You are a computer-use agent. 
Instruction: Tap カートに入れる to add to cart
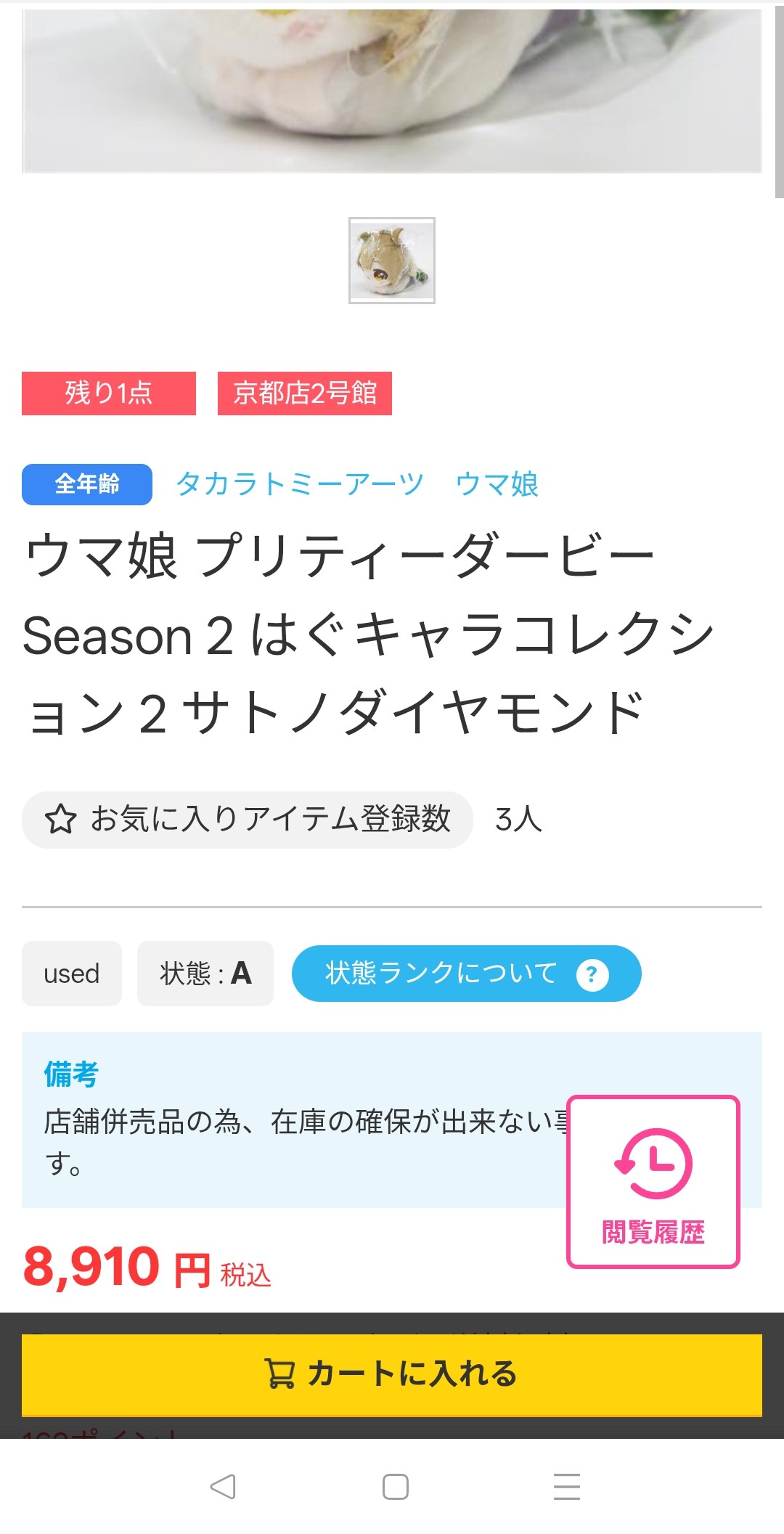coord(392,1374)
